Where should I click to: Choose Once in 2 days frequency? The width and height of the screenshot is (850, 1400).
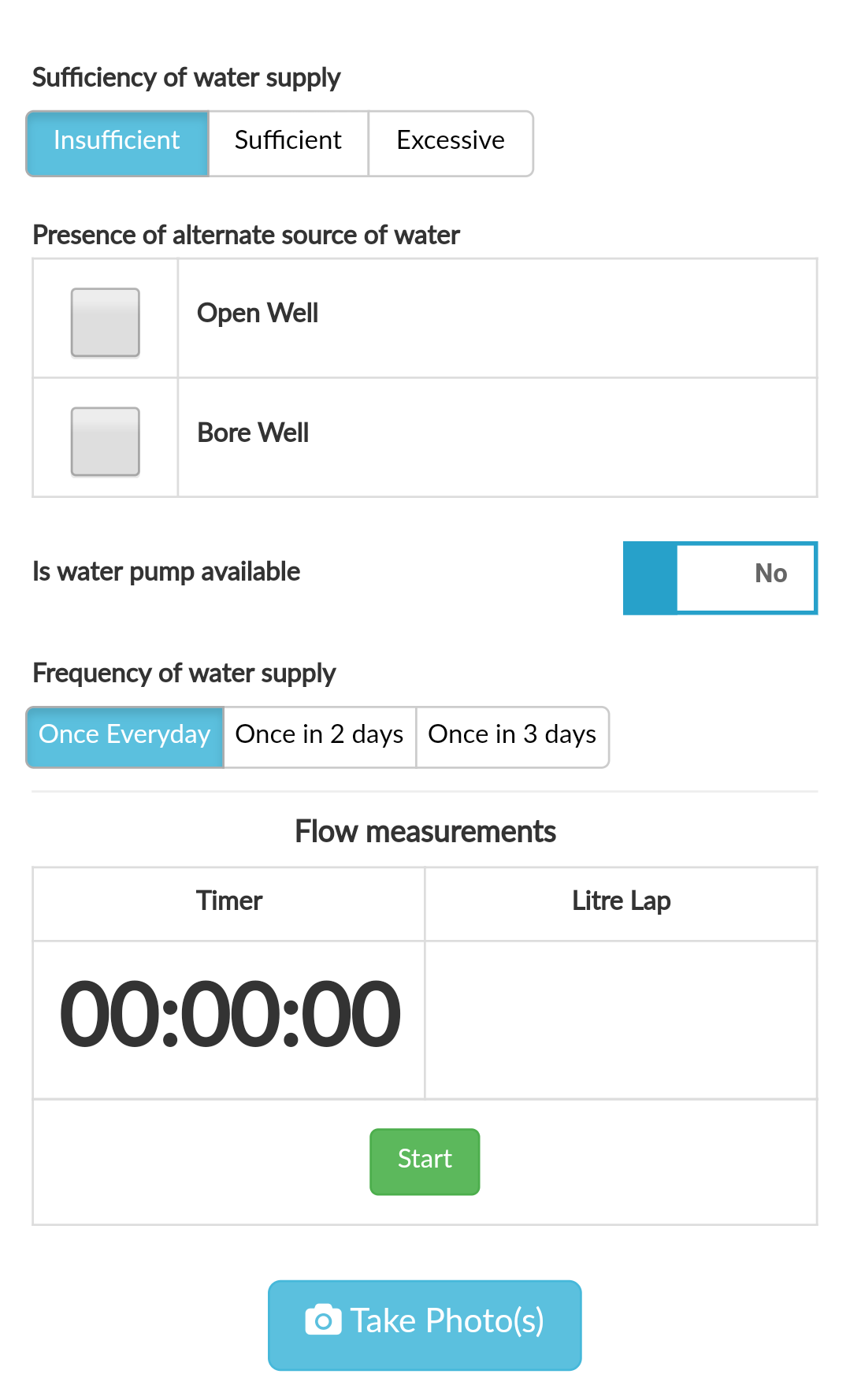(x=320, y=737)
